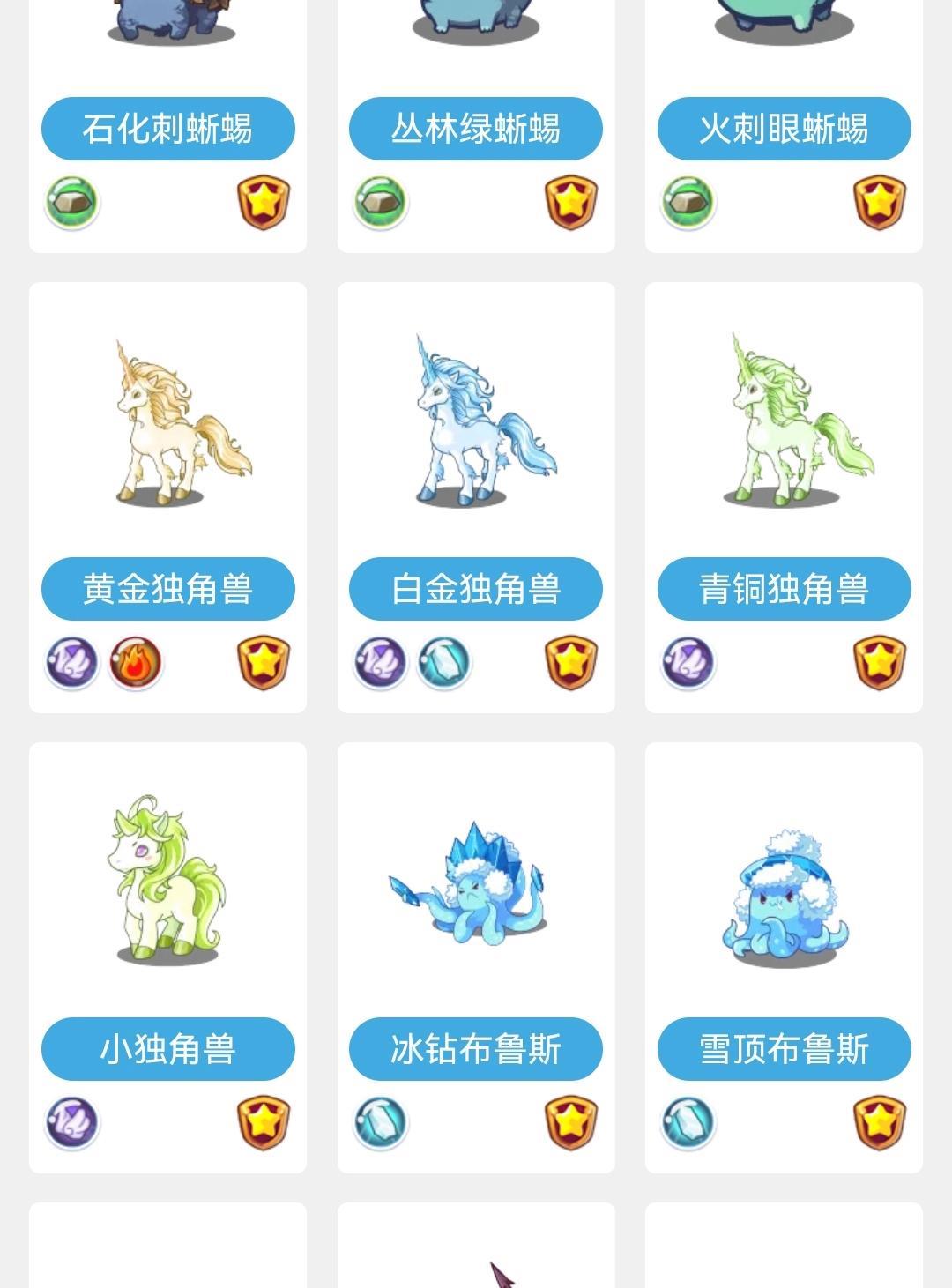Select the fire element icon of 黄金独角兽

137,664
